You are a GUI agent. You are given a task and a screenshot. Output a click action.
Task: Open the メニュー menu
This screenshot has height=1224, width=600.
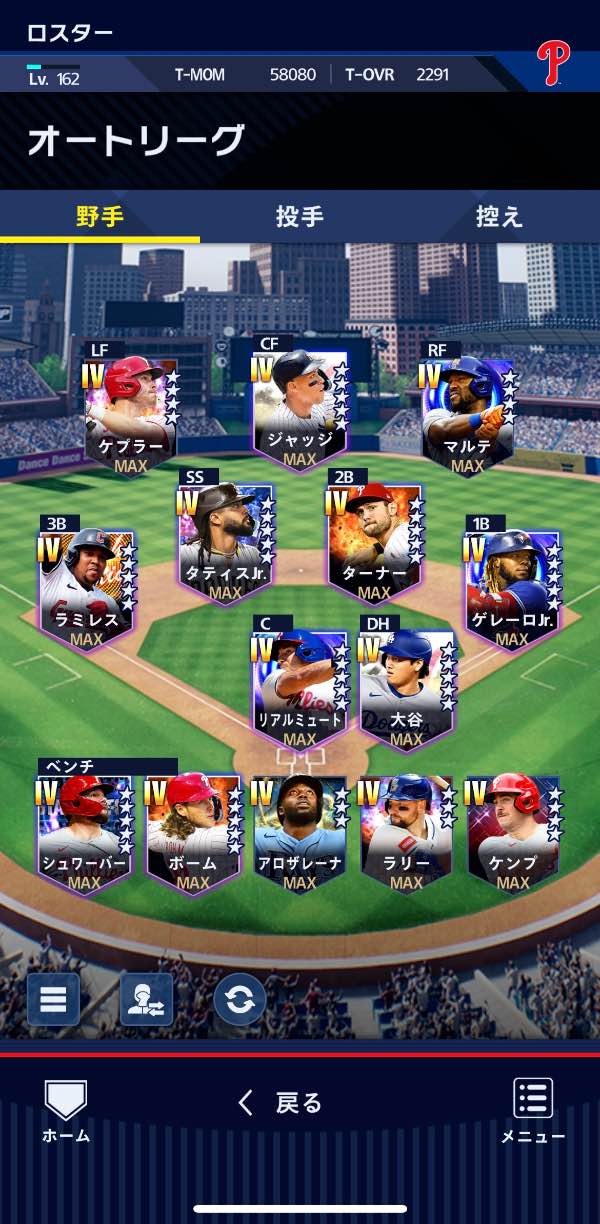click(533, 1110)
